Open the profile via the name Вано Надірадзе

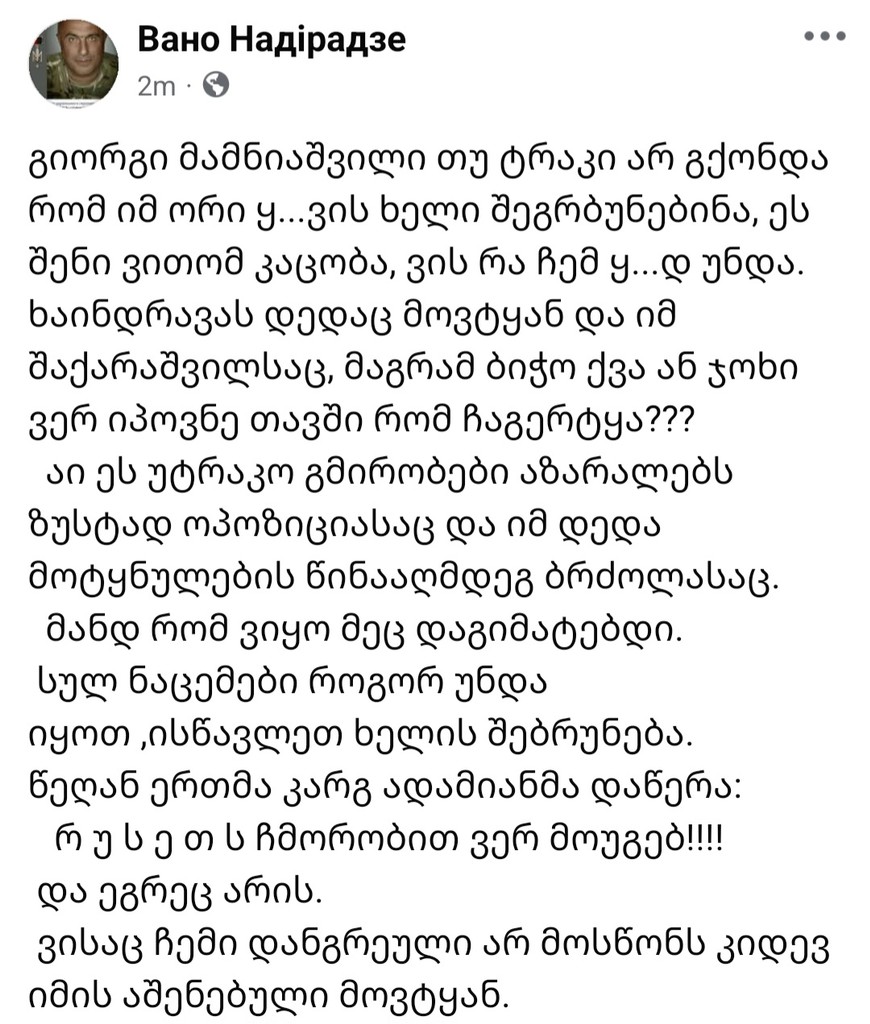click(270, 41)
